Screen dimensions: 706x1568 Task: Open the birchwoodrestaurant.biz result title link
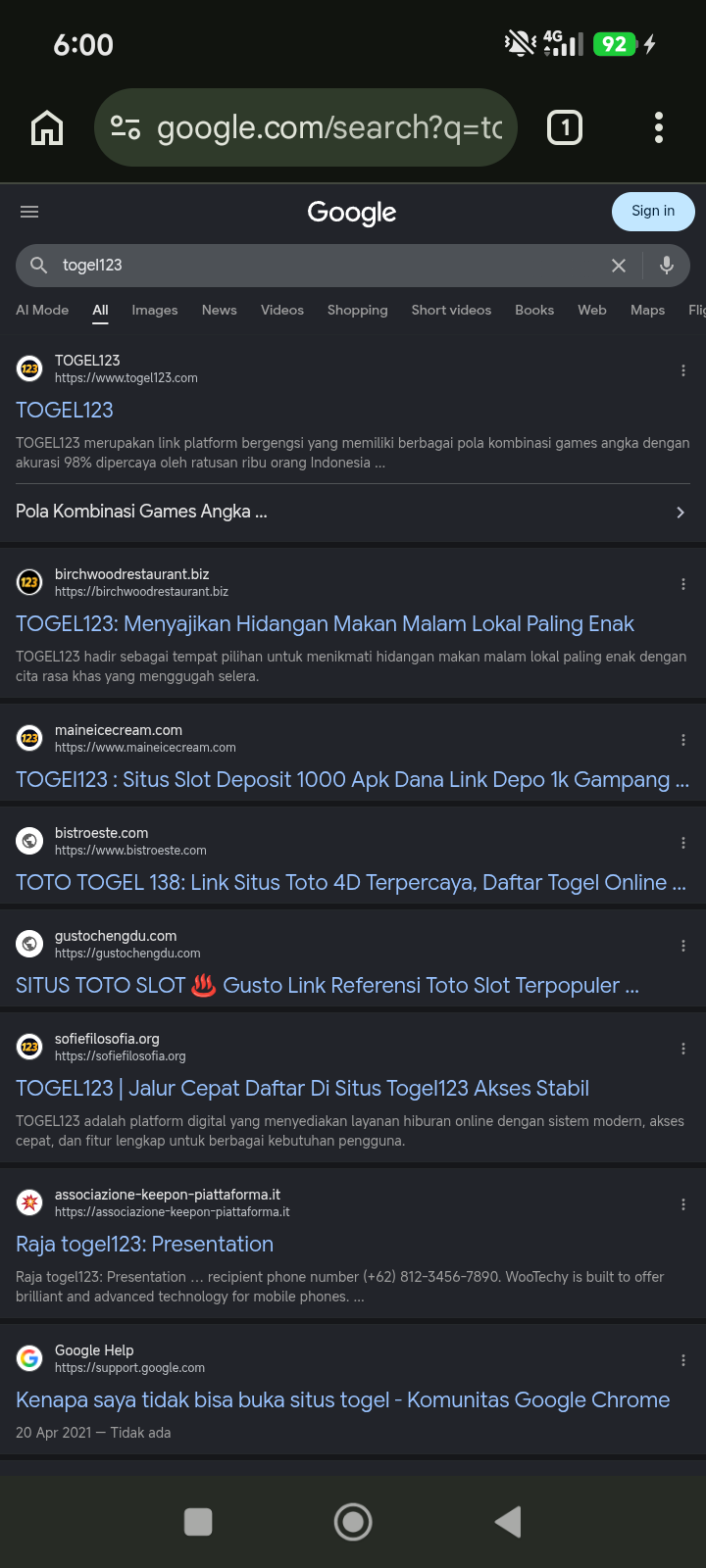click(325, 624)
